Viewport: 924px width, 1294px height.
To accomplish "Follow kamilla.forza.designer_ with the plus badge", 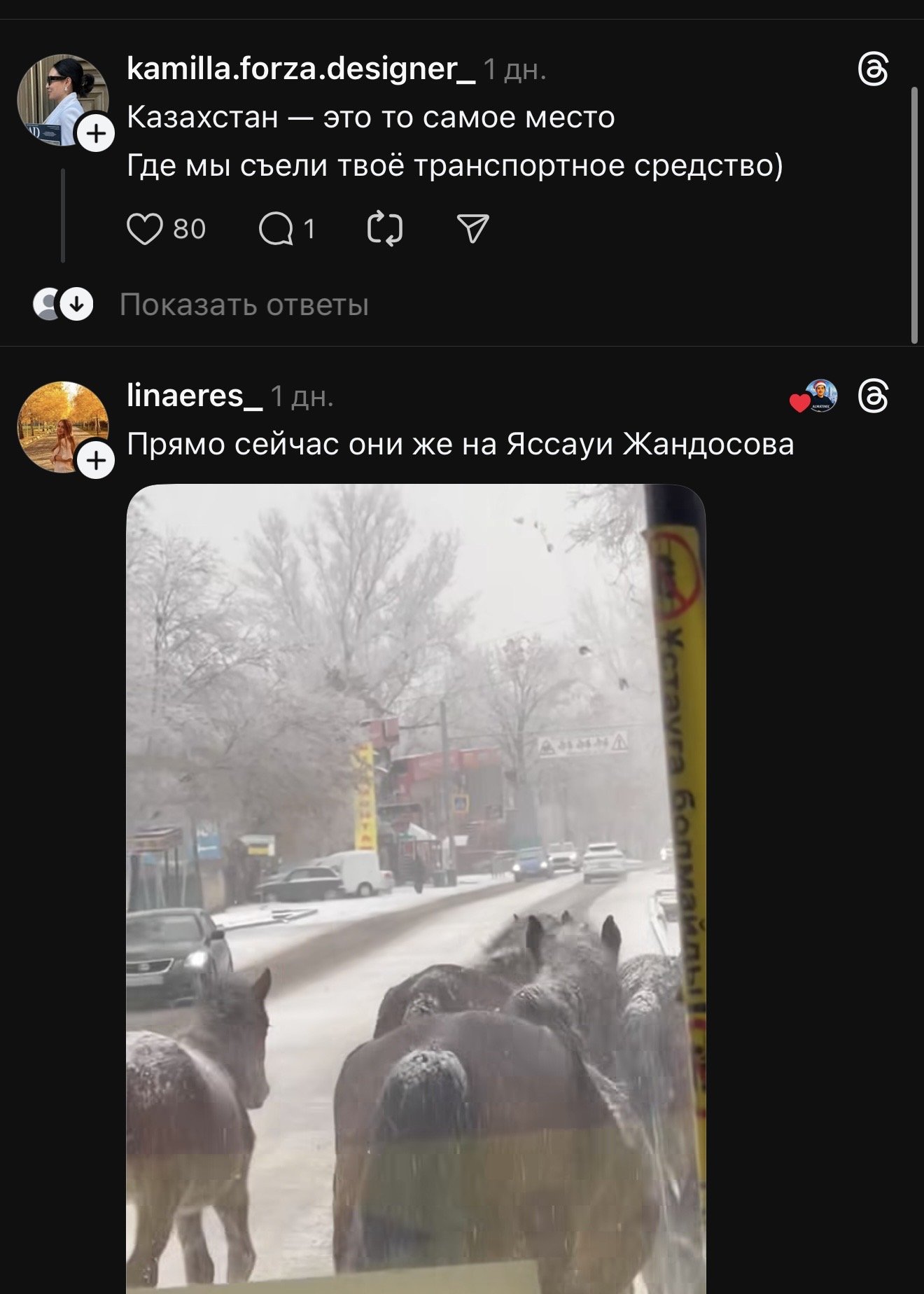I will pyautogui.click(x=96, y=133).
